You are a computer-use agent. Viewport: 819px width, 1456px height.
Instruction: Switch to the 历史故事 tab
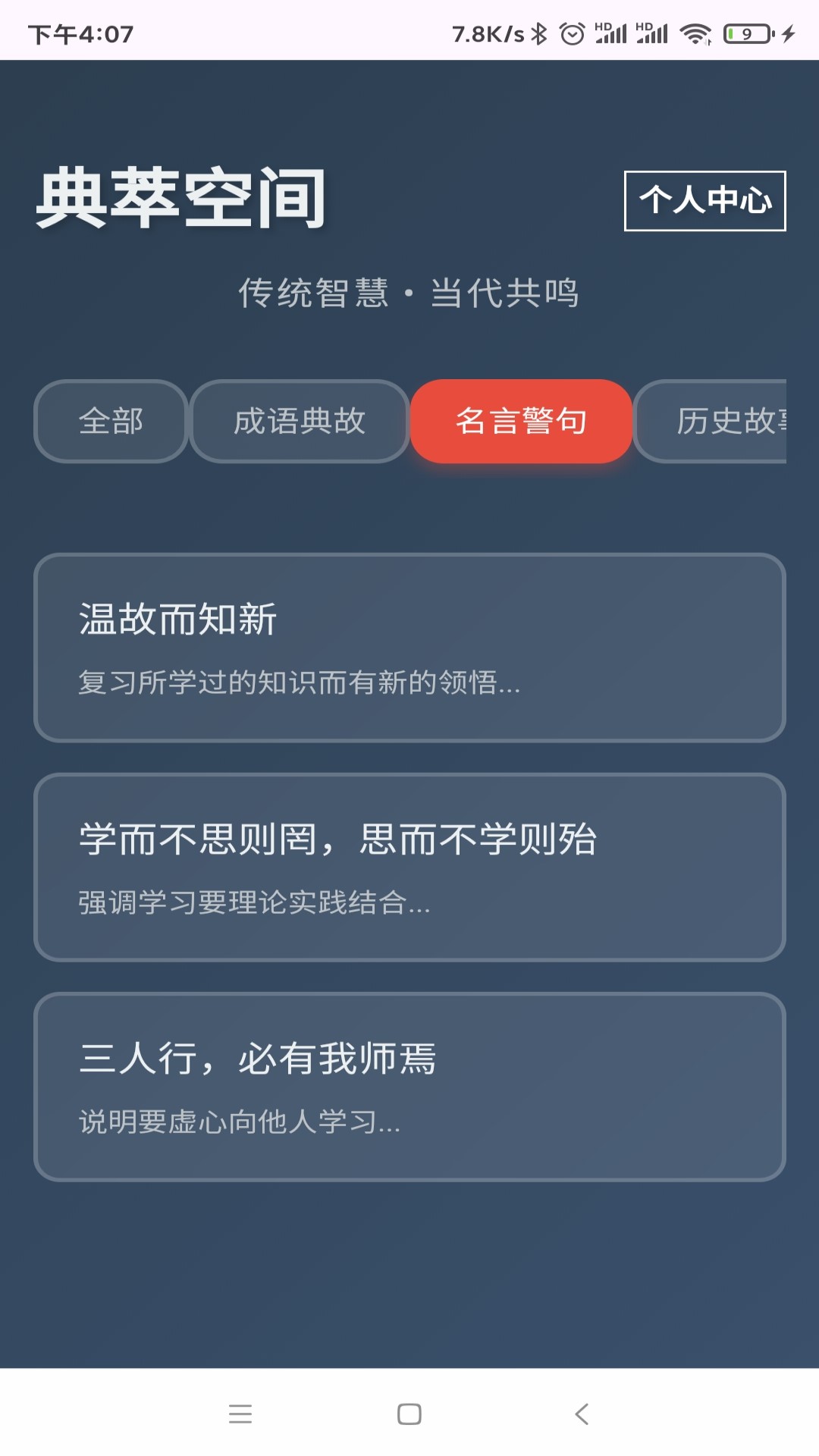[728, 422]
